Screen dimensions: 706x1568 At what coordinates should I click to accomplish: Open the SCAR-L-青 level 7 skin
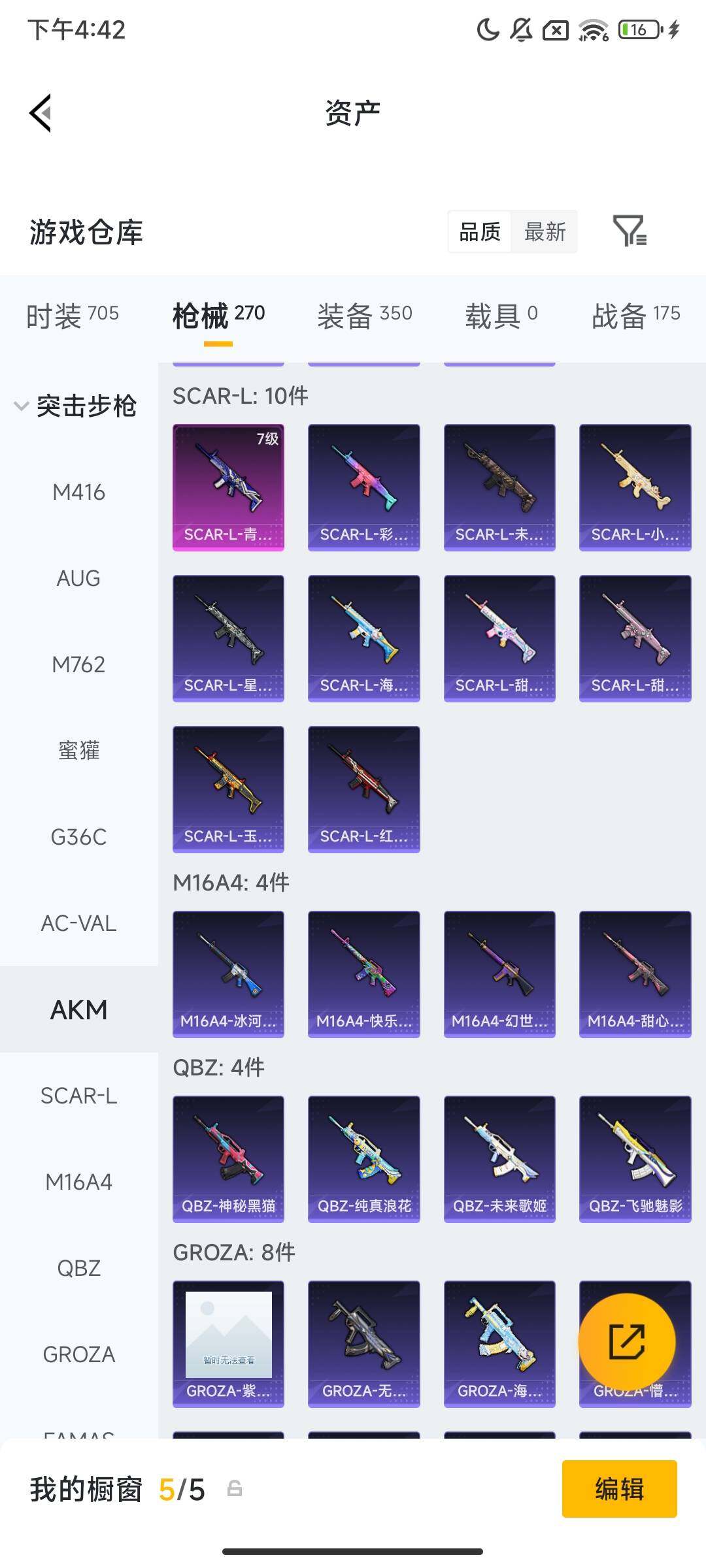click(x=227, y=485)
